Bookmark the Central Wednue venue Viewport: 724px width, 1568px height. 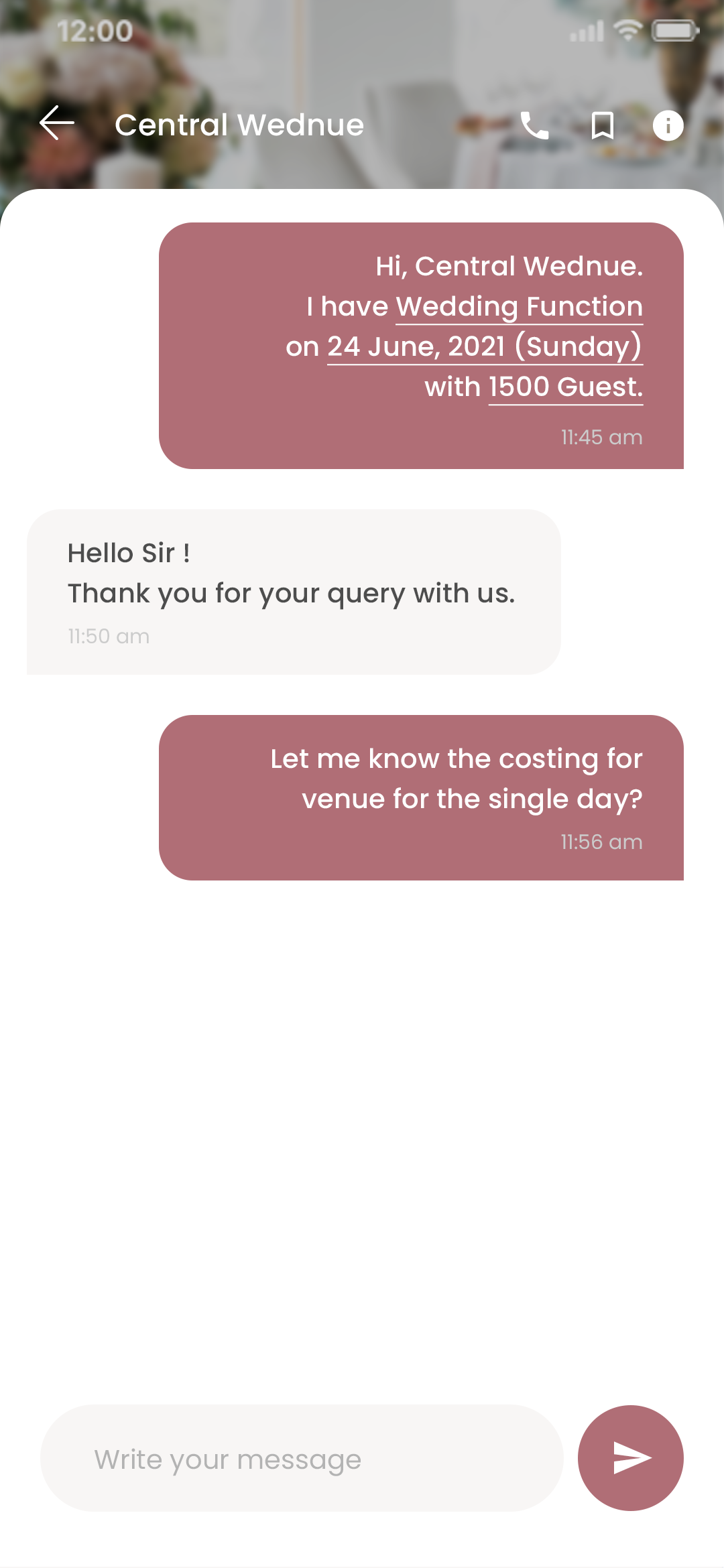602,125
